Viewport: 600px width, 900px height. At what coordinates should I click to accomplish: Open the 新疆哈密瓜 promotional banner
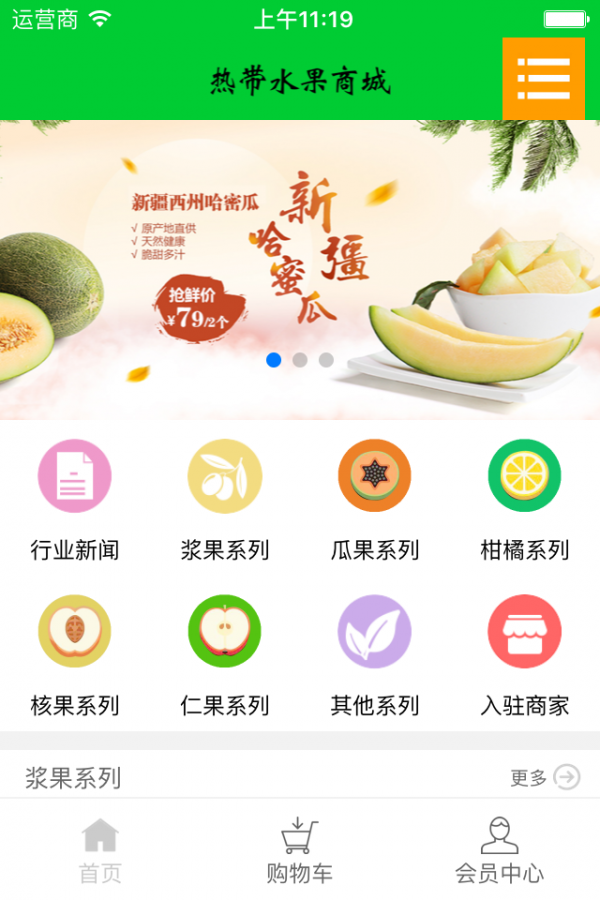click(x=300, y=260)
